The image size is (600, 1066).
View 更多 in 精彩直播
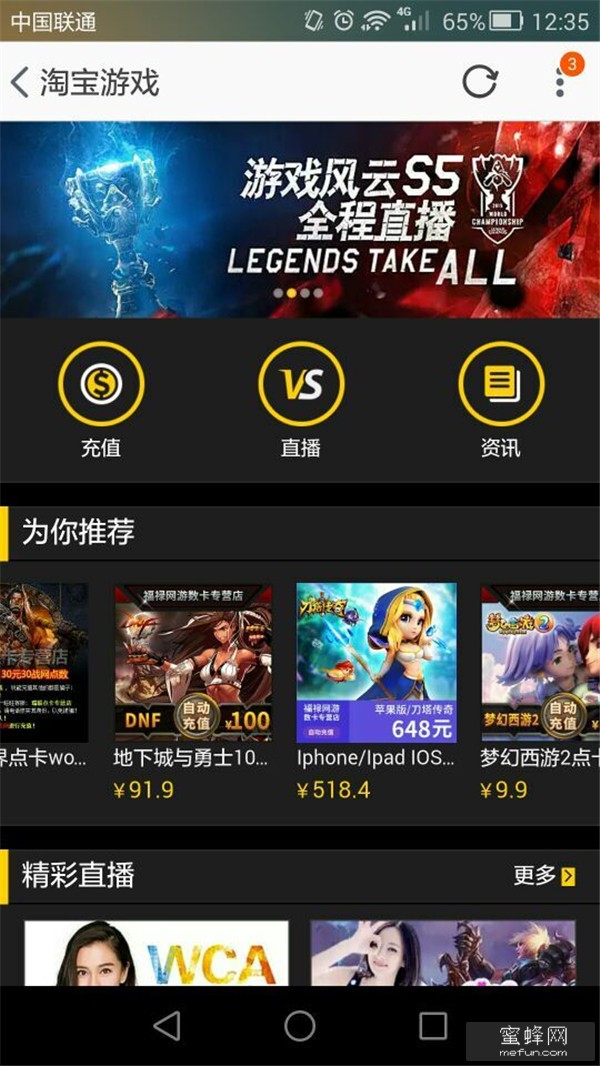click(544, 876)
